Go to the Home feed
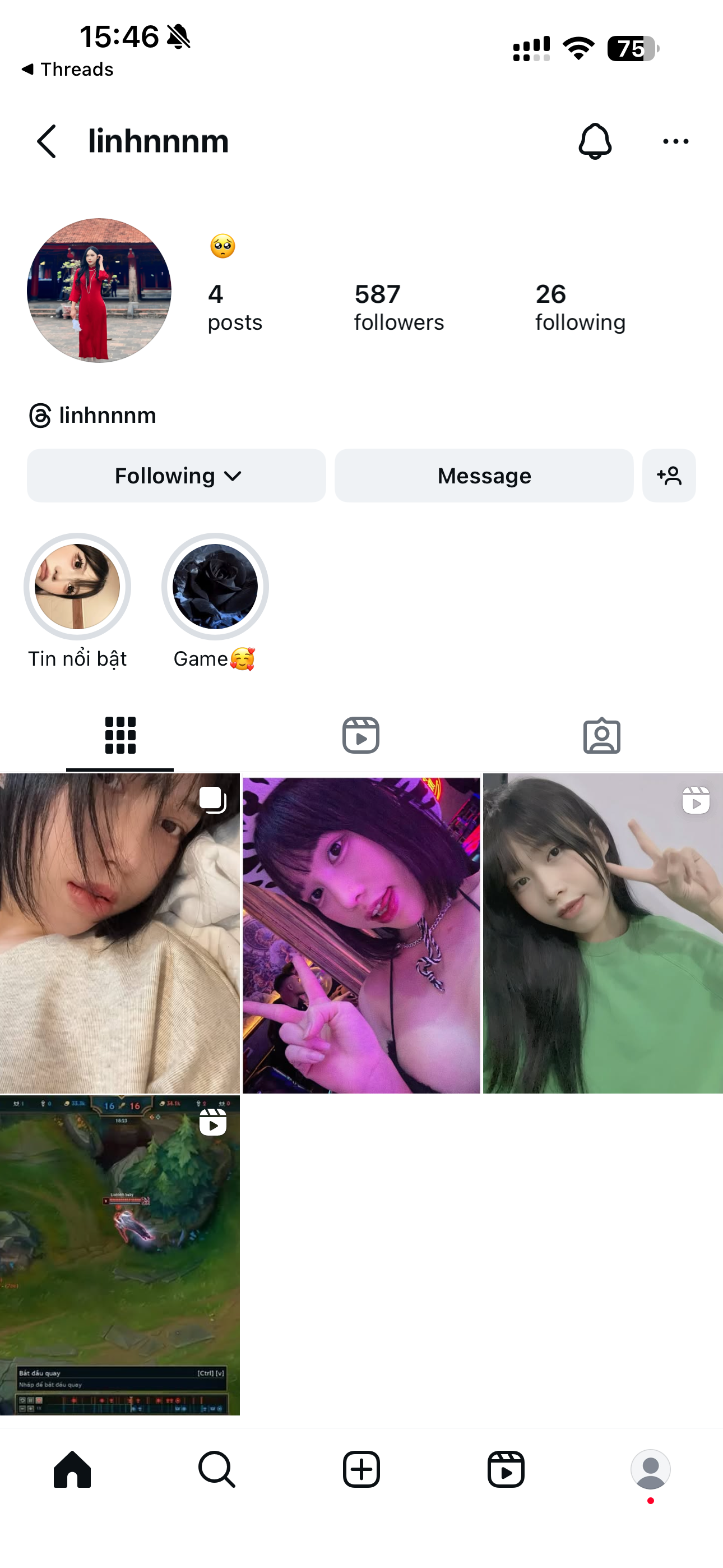Image resolution: width=723 pixels, height=1568 pixels. (72, 1469)
